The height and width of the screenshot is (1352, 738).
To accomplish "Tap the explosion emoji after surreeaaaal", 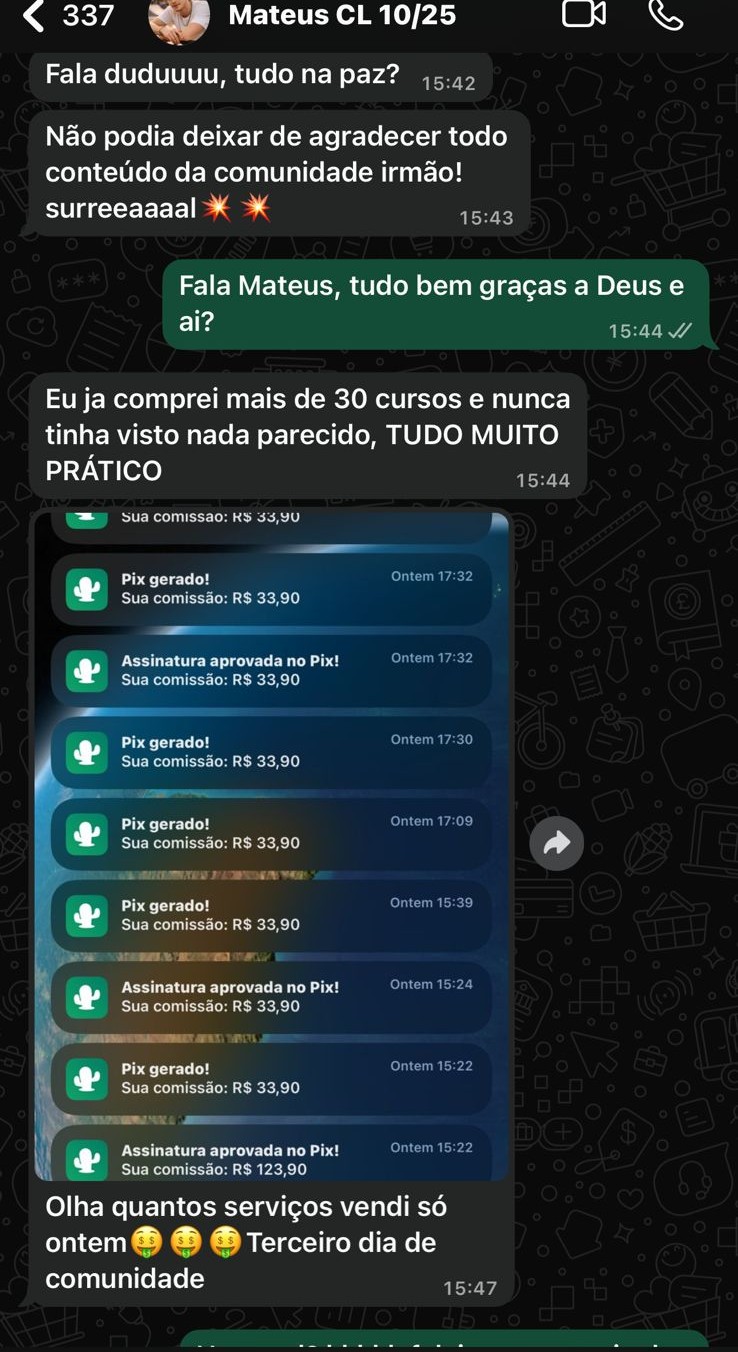I will click(x=220, y=207).
